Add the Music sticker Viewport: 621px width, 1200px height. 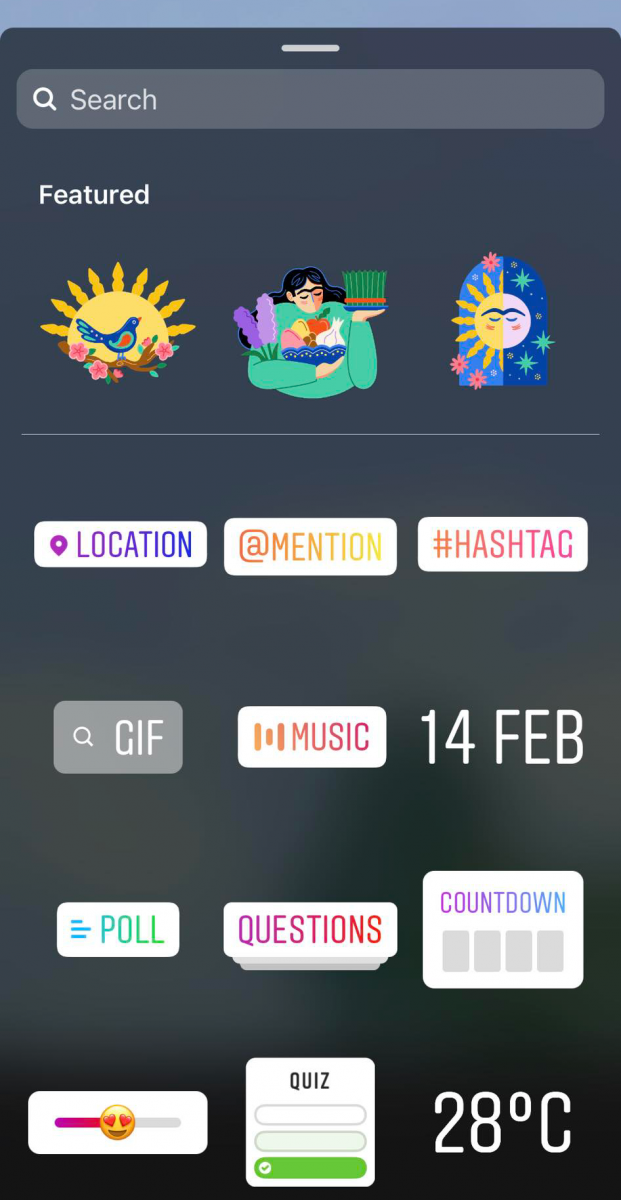pyautogui.click(x=312, y=737)
